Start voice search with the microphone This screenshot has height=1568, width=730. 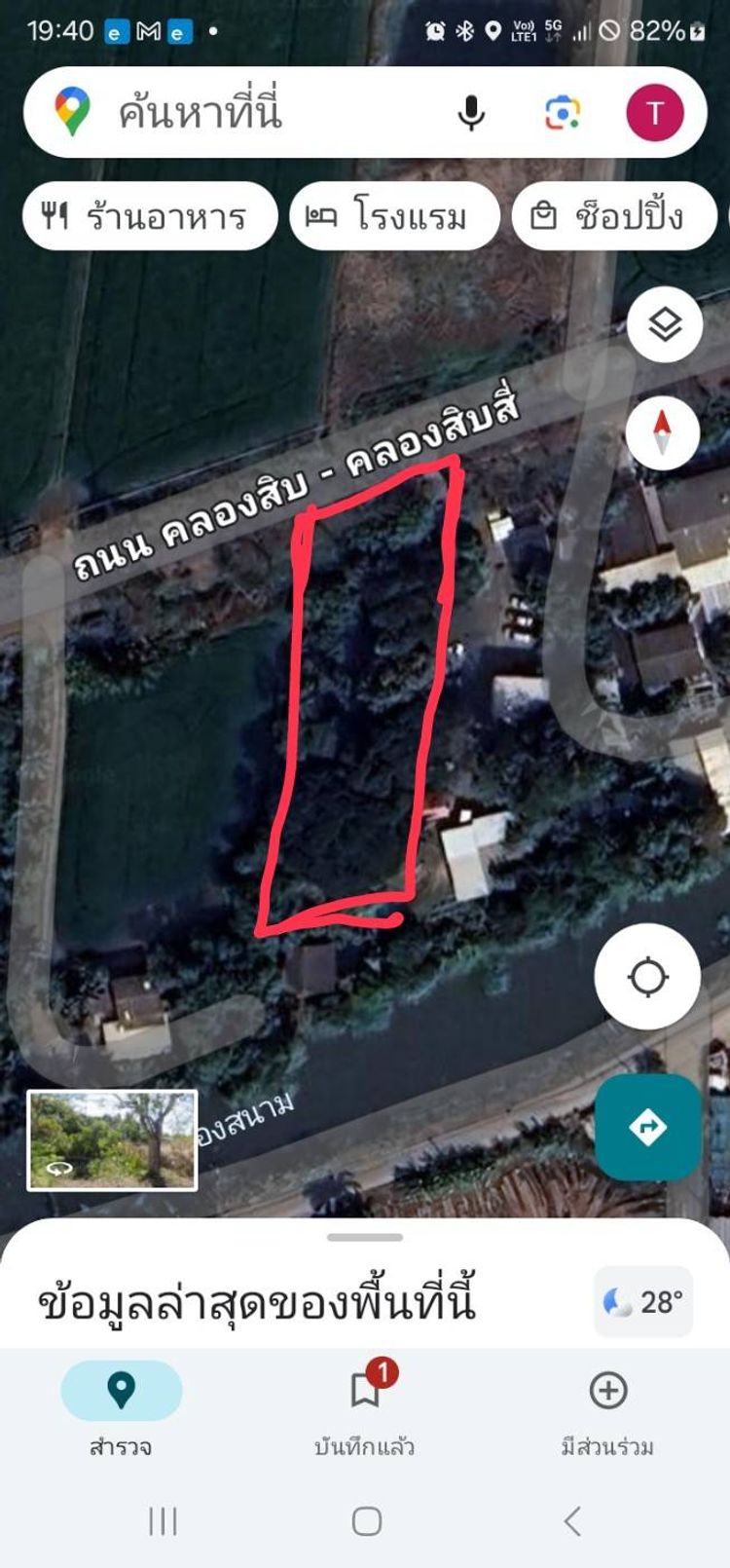[471, 113]
